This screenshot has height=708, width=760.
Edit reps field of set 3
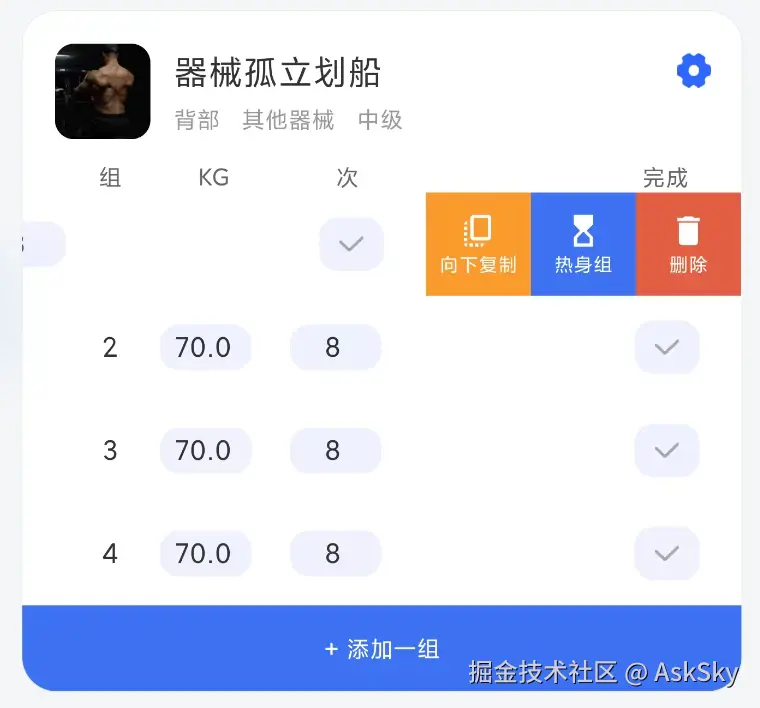[335, 451]
